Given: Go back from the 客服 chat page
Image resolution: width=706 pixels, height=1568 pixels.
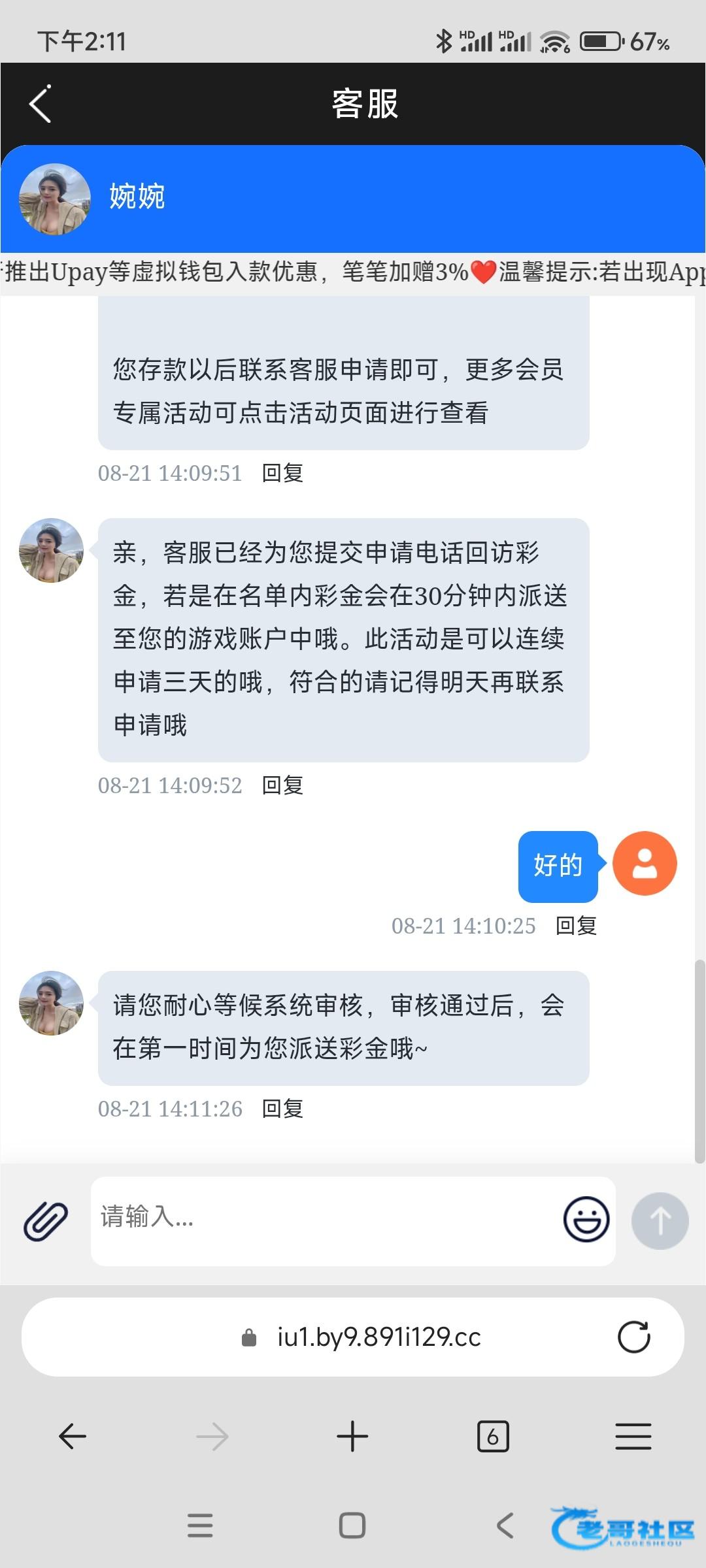Looking at the screenshot, I should click(41, 104).
